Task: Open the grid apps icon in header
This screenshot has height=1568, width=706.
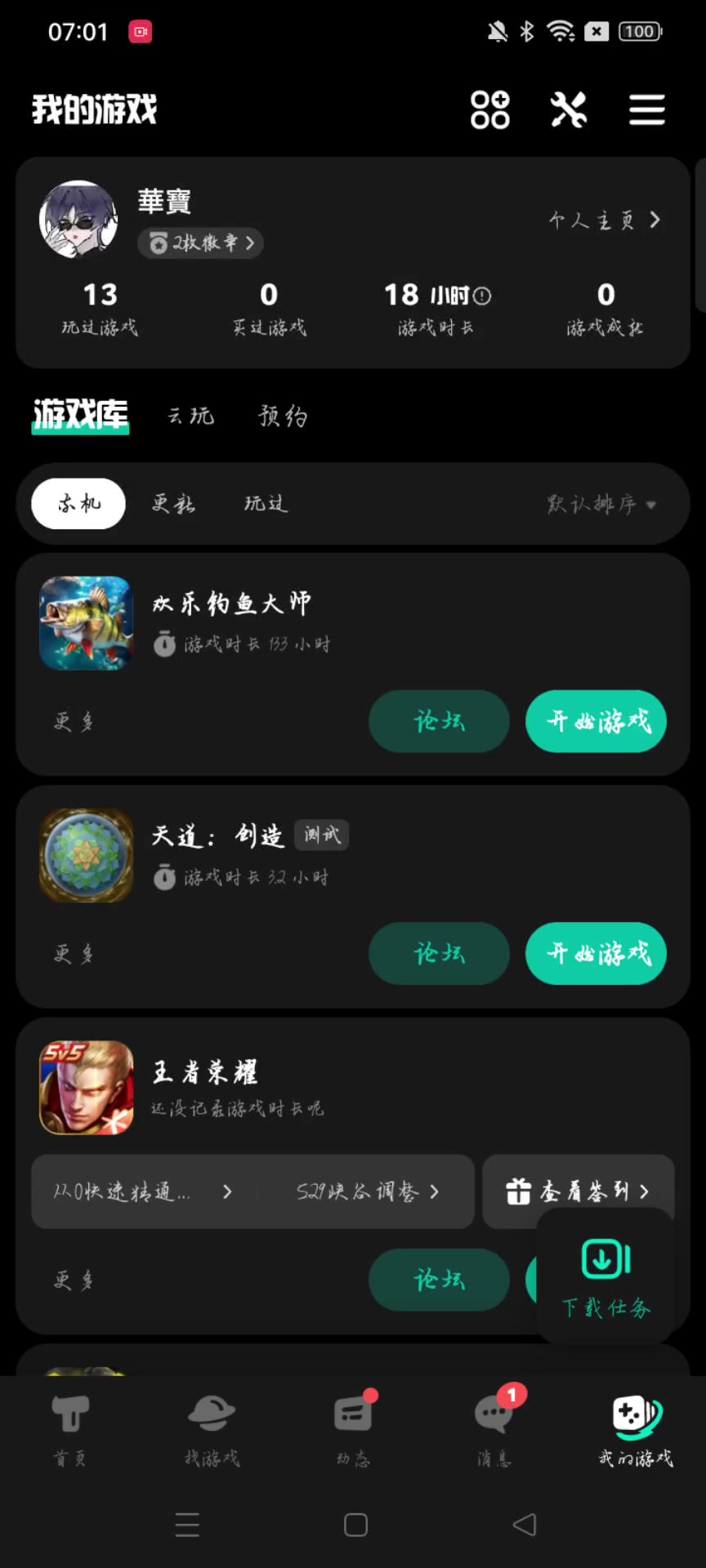Action: point(489,109)
